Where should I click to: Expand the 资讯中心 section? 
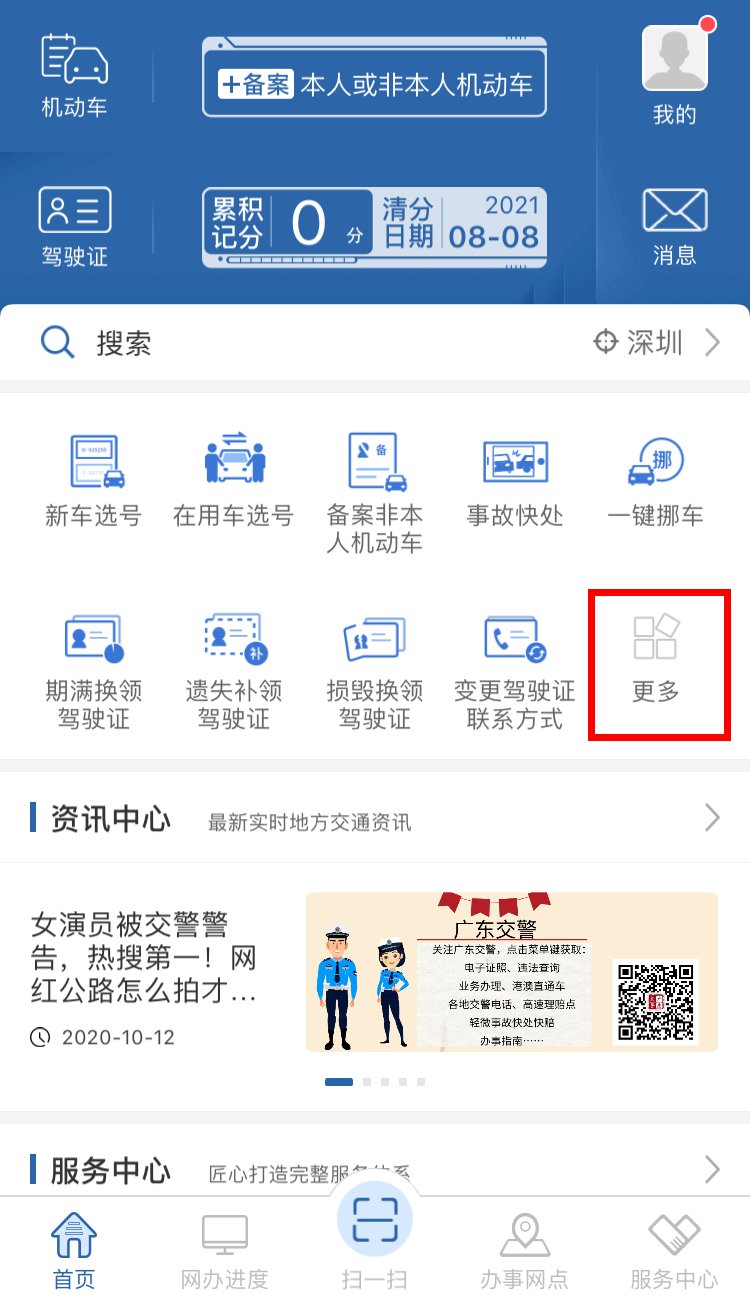point(712,818)
